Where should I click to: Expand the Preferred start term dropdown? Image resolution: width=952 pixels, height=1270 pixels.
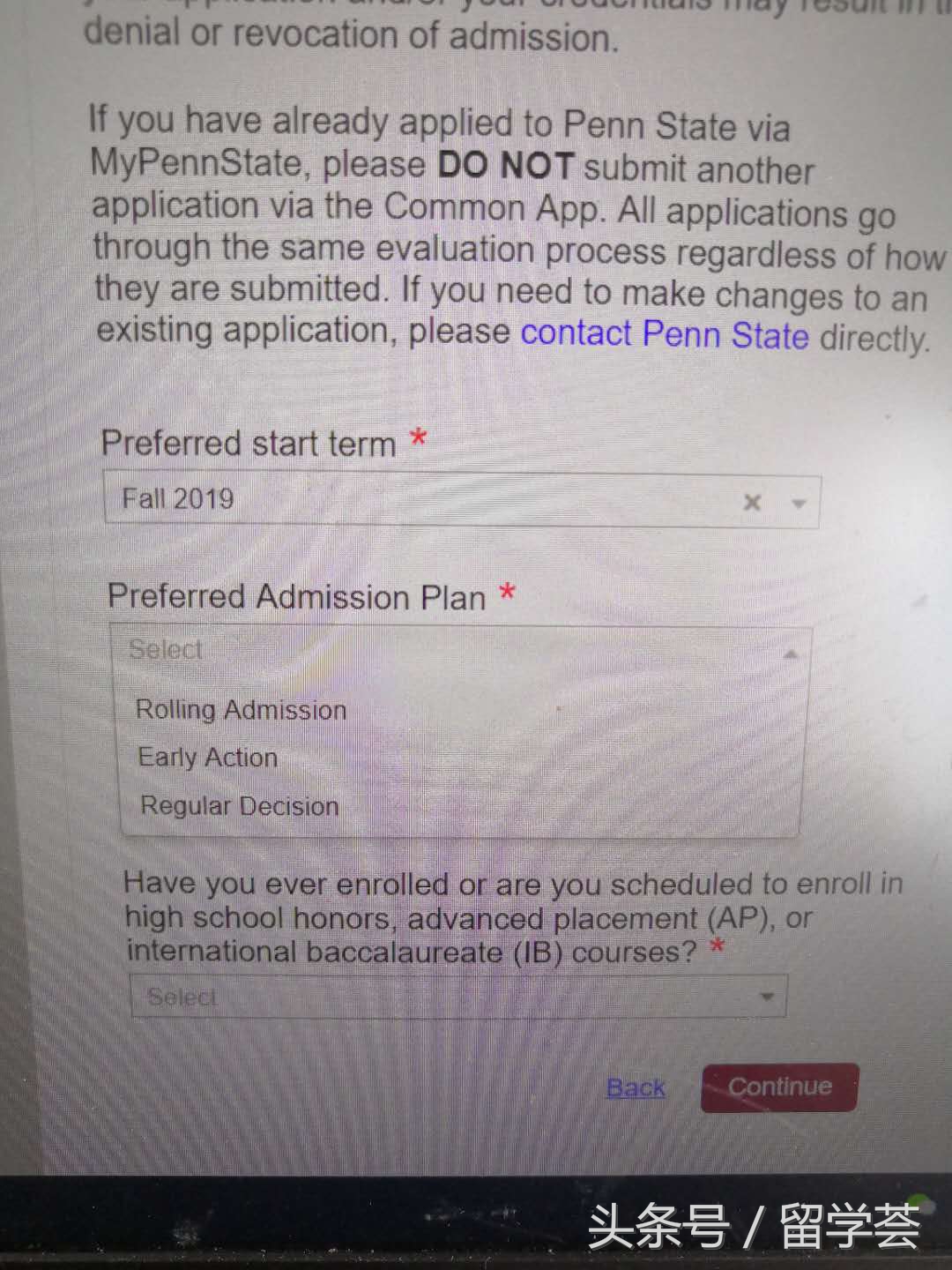click(799, 504)
